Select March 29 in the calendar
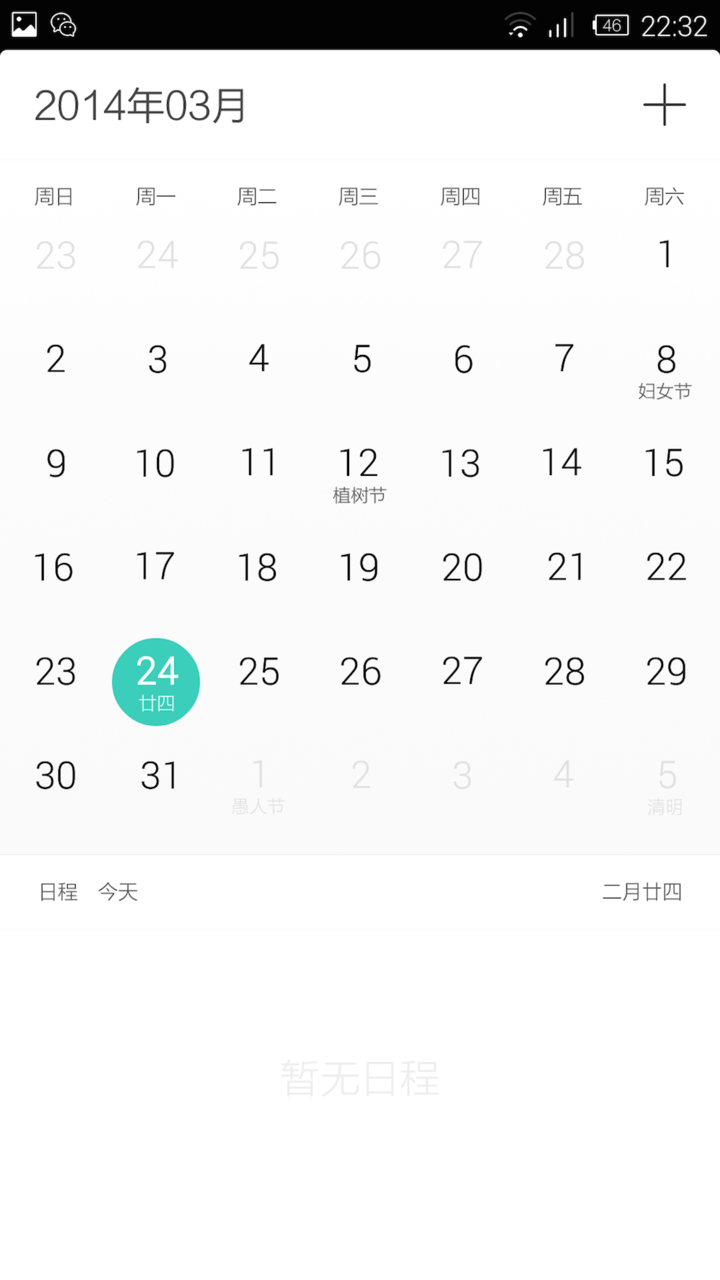The width and height of the screenshot is (720, 1280). click(666, 671)
